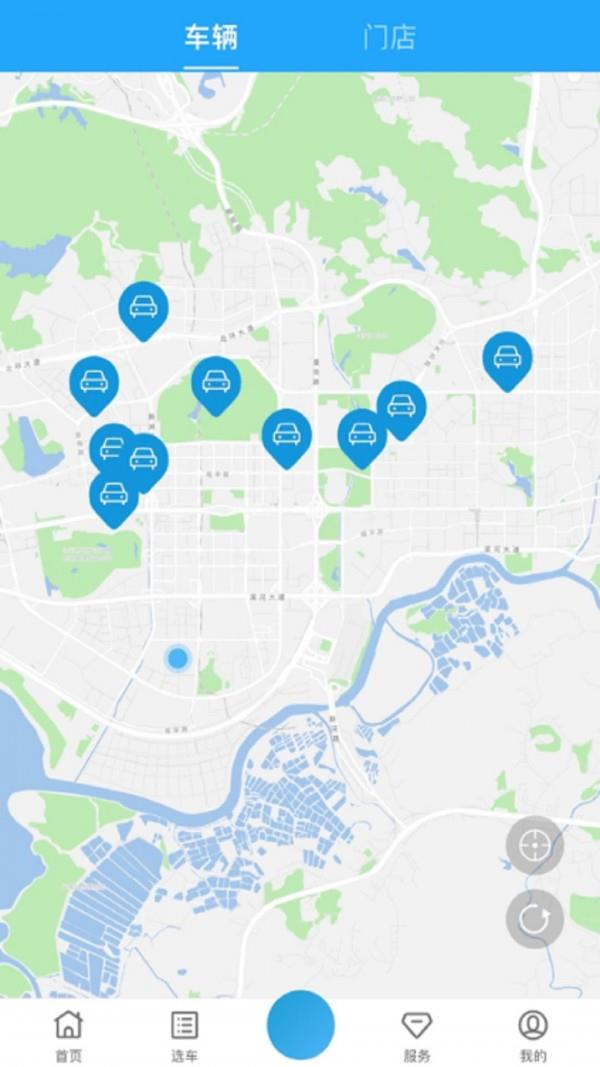Image resolution: width=600 pixels, height=1067 pixels.
Task: Select the easternmost car marker on the map
Action: tap(507, 357)
